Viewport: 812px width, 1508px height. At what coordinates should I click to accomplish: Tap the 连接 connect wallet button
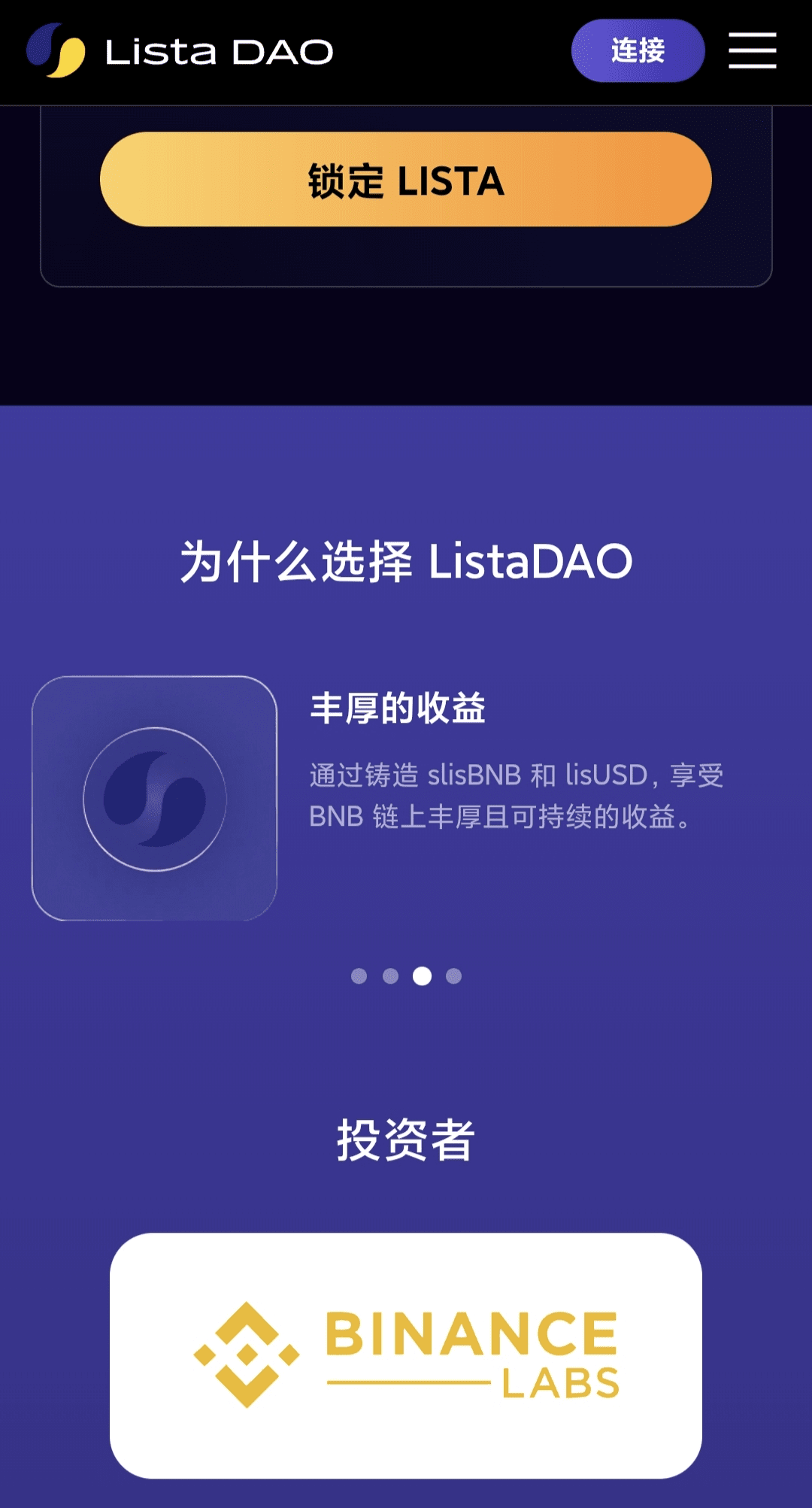click(x=638, y=50)
